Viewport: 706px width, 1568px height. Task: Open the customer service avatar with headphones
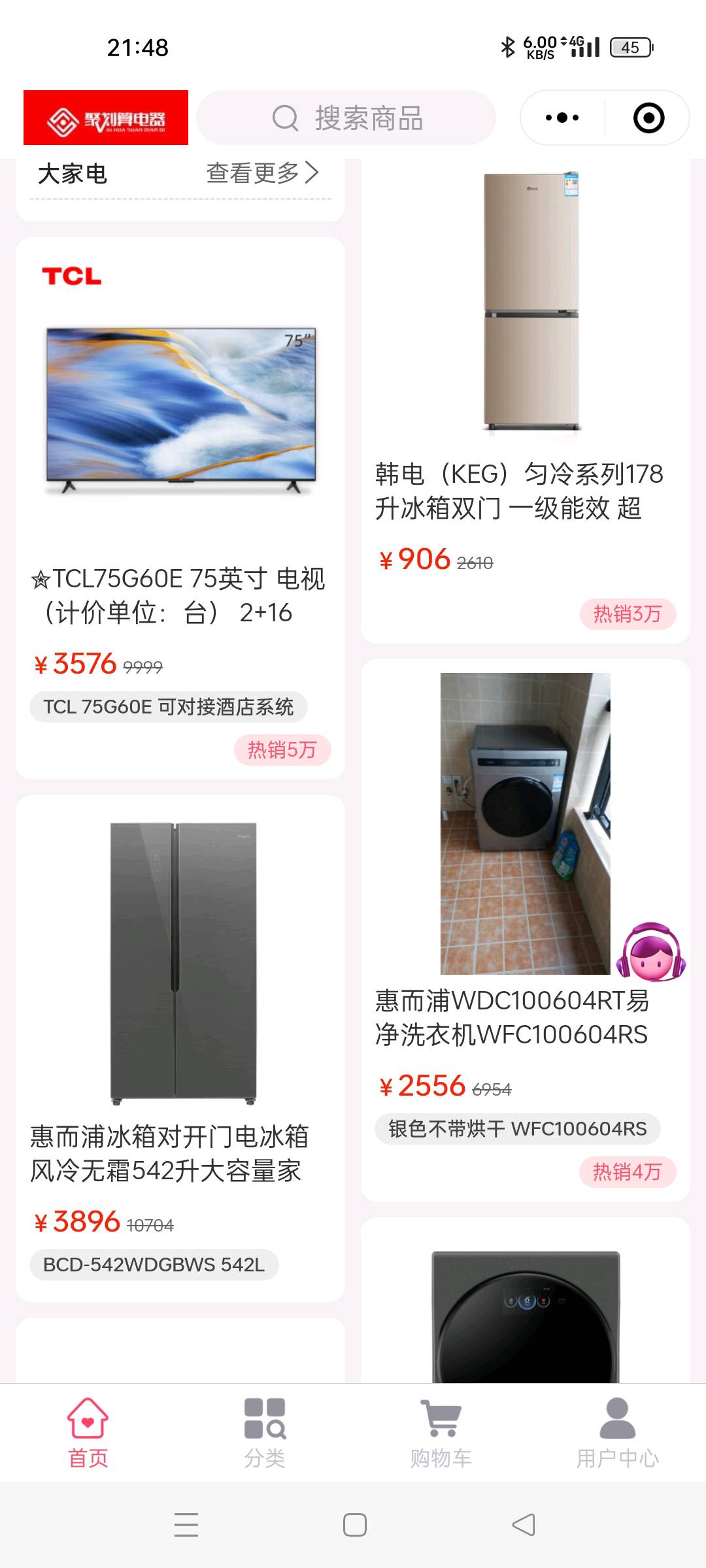pos(650,951)
